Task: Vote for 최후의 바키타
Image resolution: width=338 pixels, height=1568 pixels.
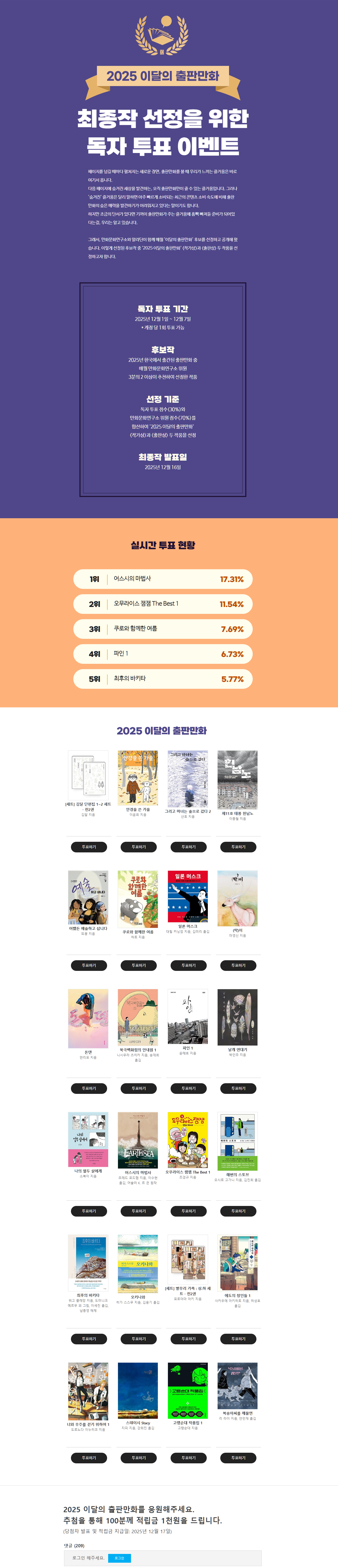Action: coord(88,1338)
